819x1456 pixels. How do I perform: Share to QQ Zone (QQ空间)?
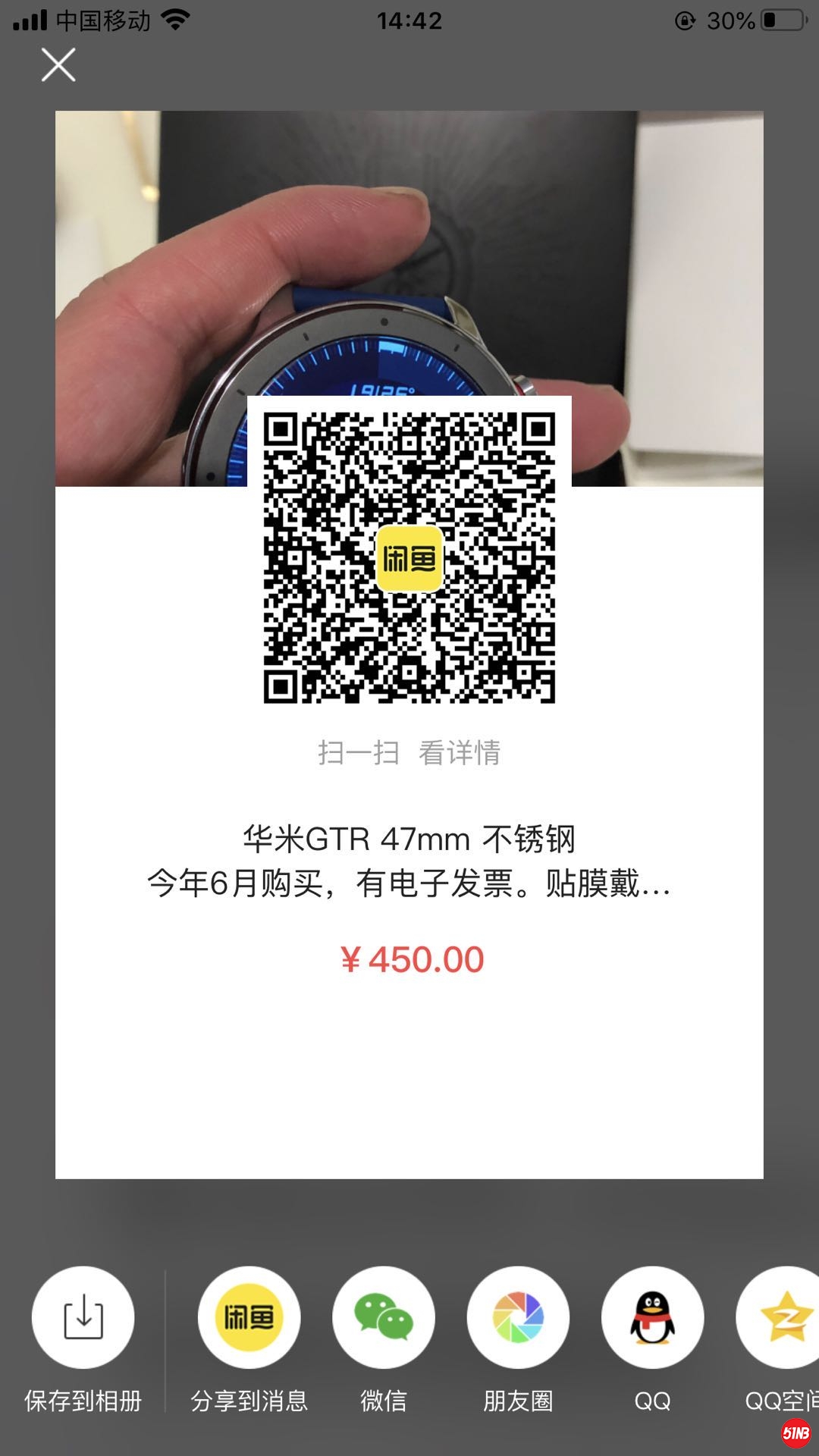(x=781, y=1318)
